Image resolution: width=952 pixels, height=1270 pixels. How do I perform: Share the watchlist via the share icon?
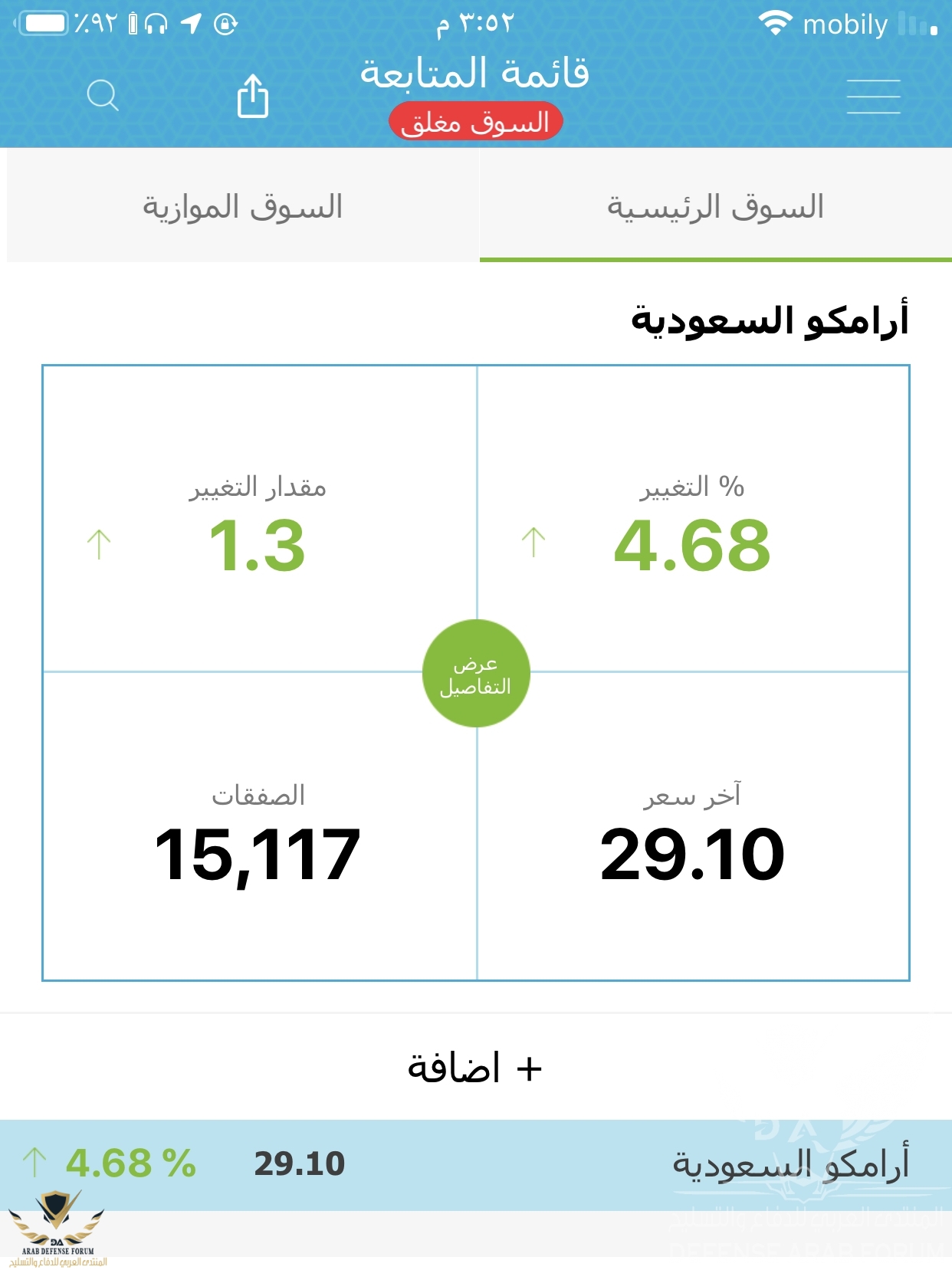point(252,96)
